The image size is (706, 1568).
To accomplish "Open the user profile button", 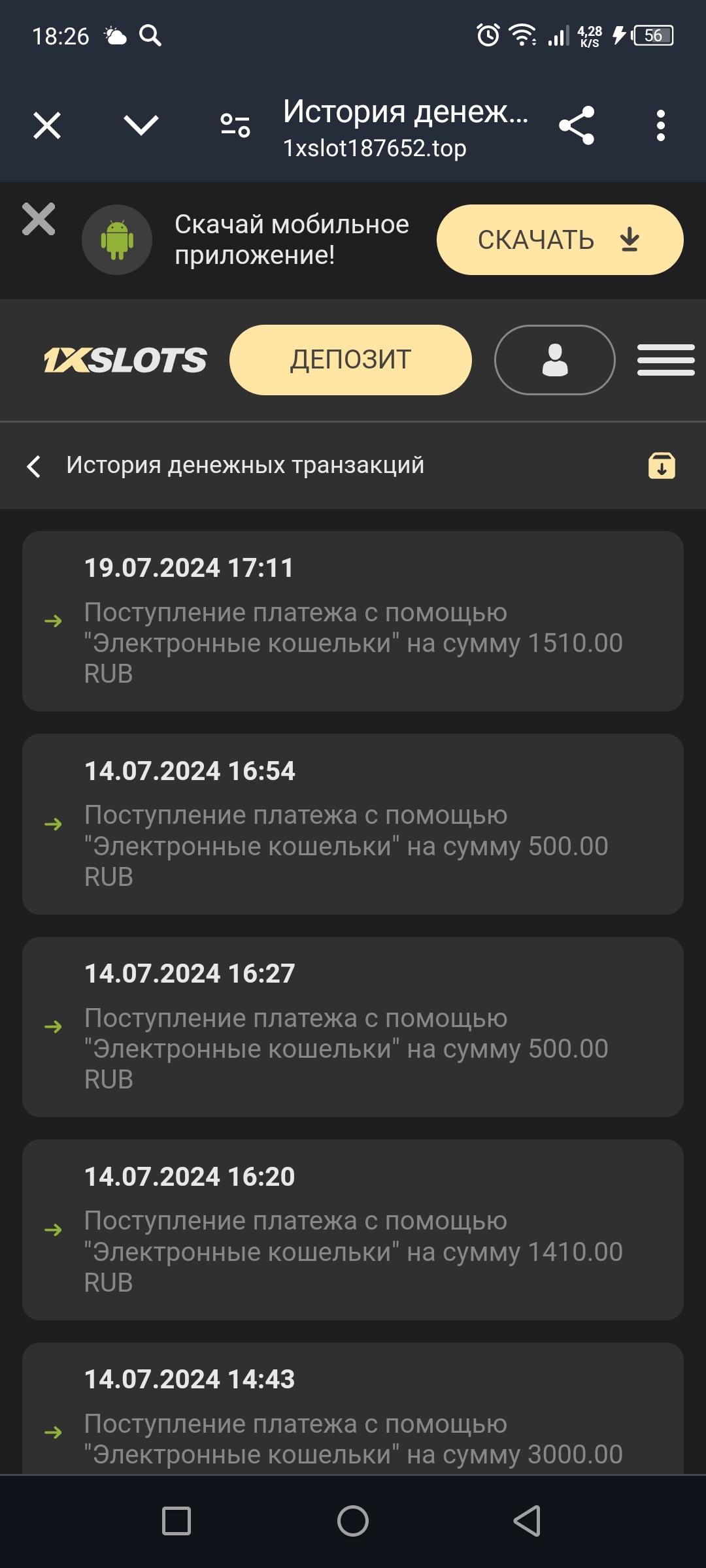I will click(x=554, y=360).
